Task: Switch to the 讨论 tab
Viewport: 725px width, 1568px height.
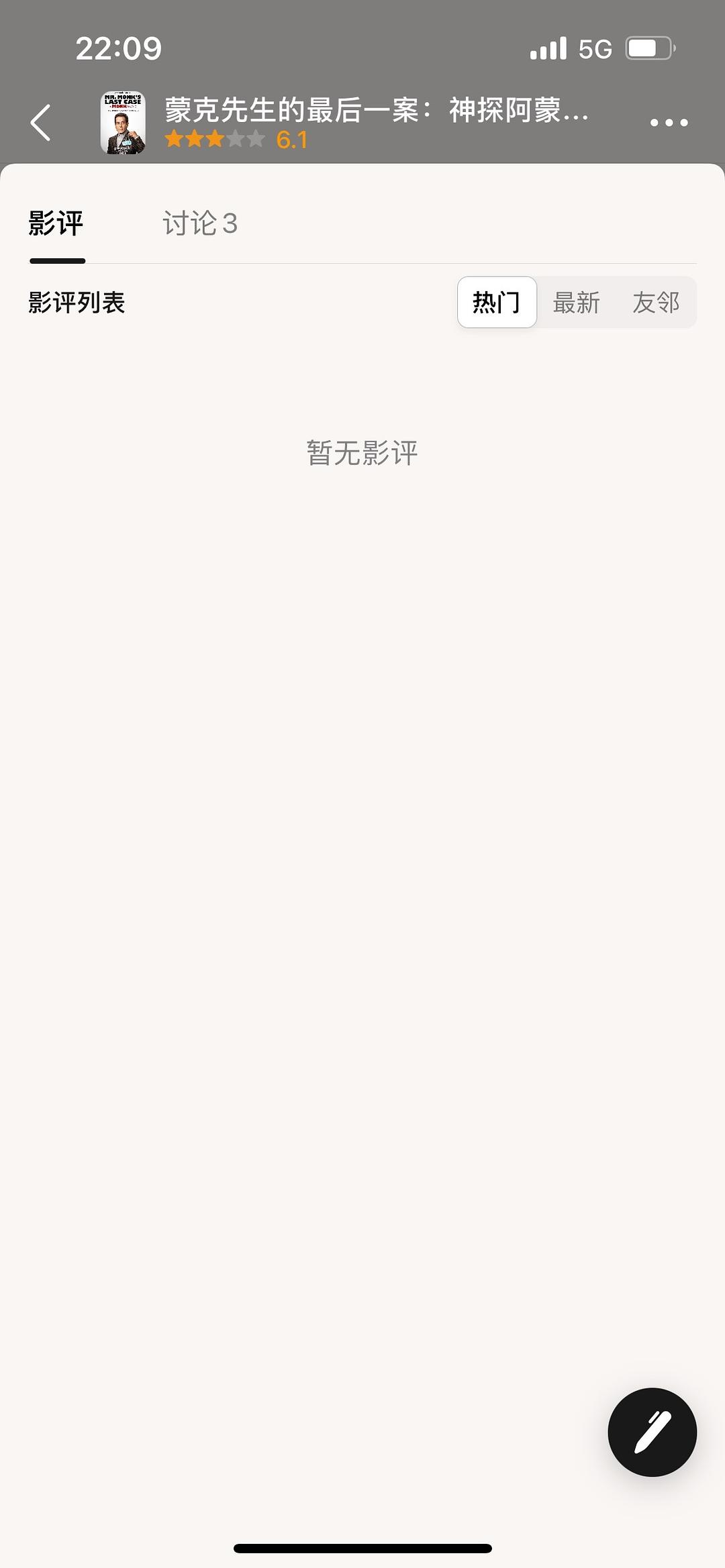Action: pyautogui.click(x=199, y=223)
